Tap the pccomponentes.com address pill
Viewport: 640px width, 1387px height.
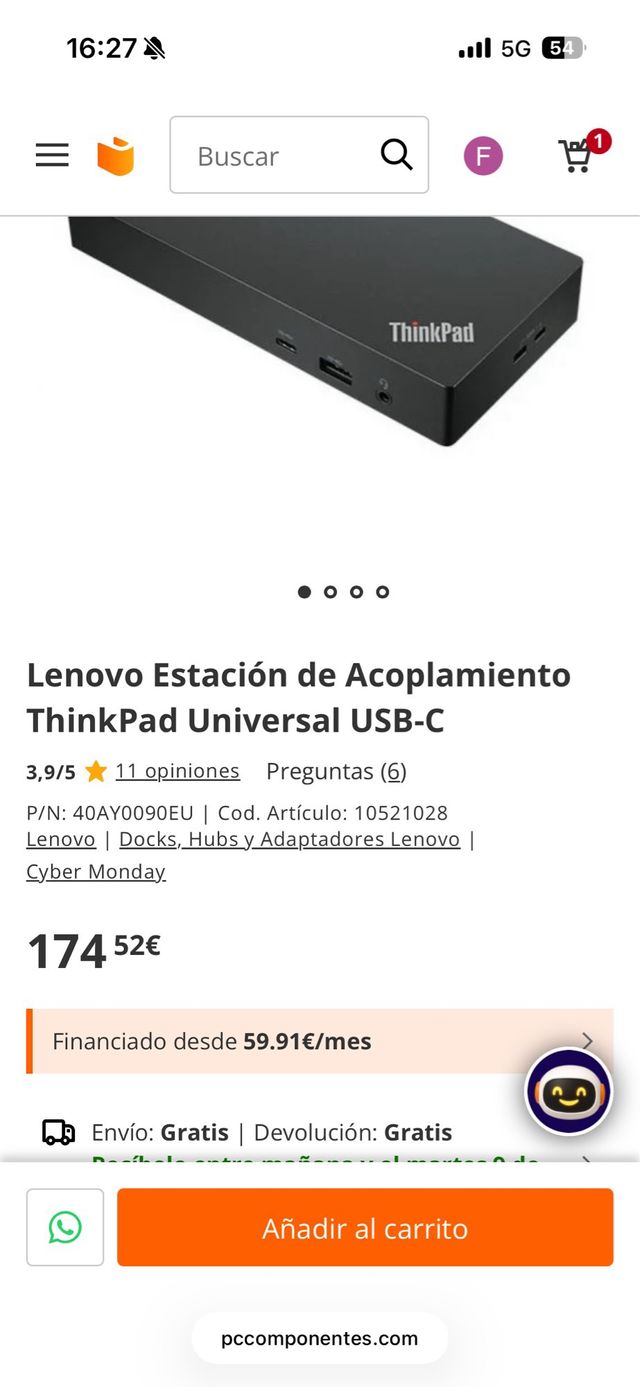click(320, 1338)
